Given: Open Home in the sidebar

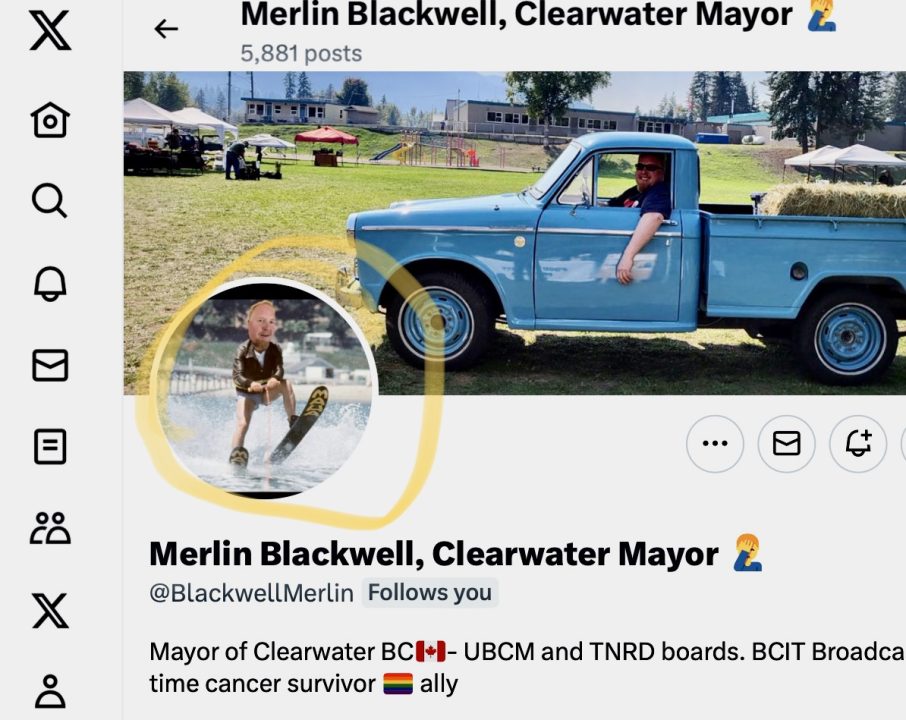Looking at the screenshot, I should point(50,121).
